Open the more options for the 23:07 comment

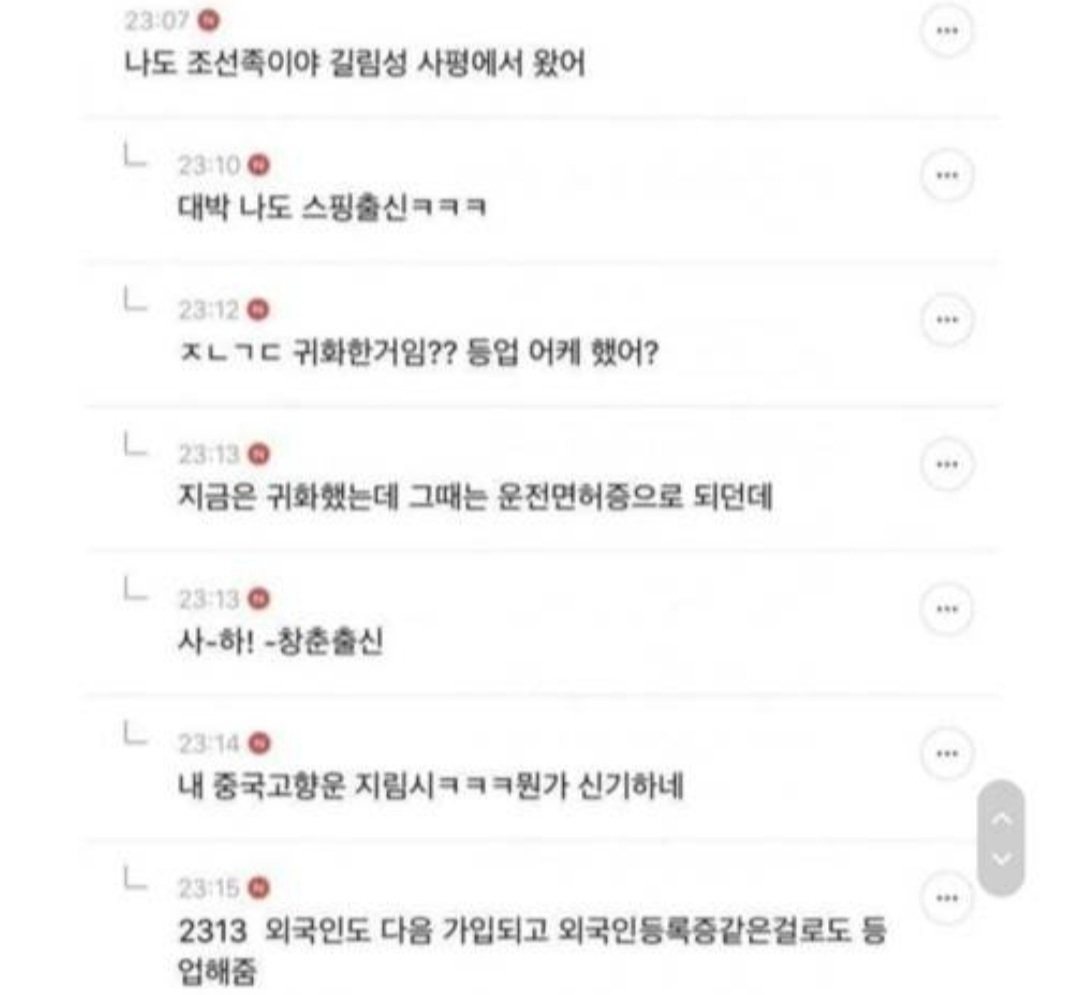pos(945,31)
